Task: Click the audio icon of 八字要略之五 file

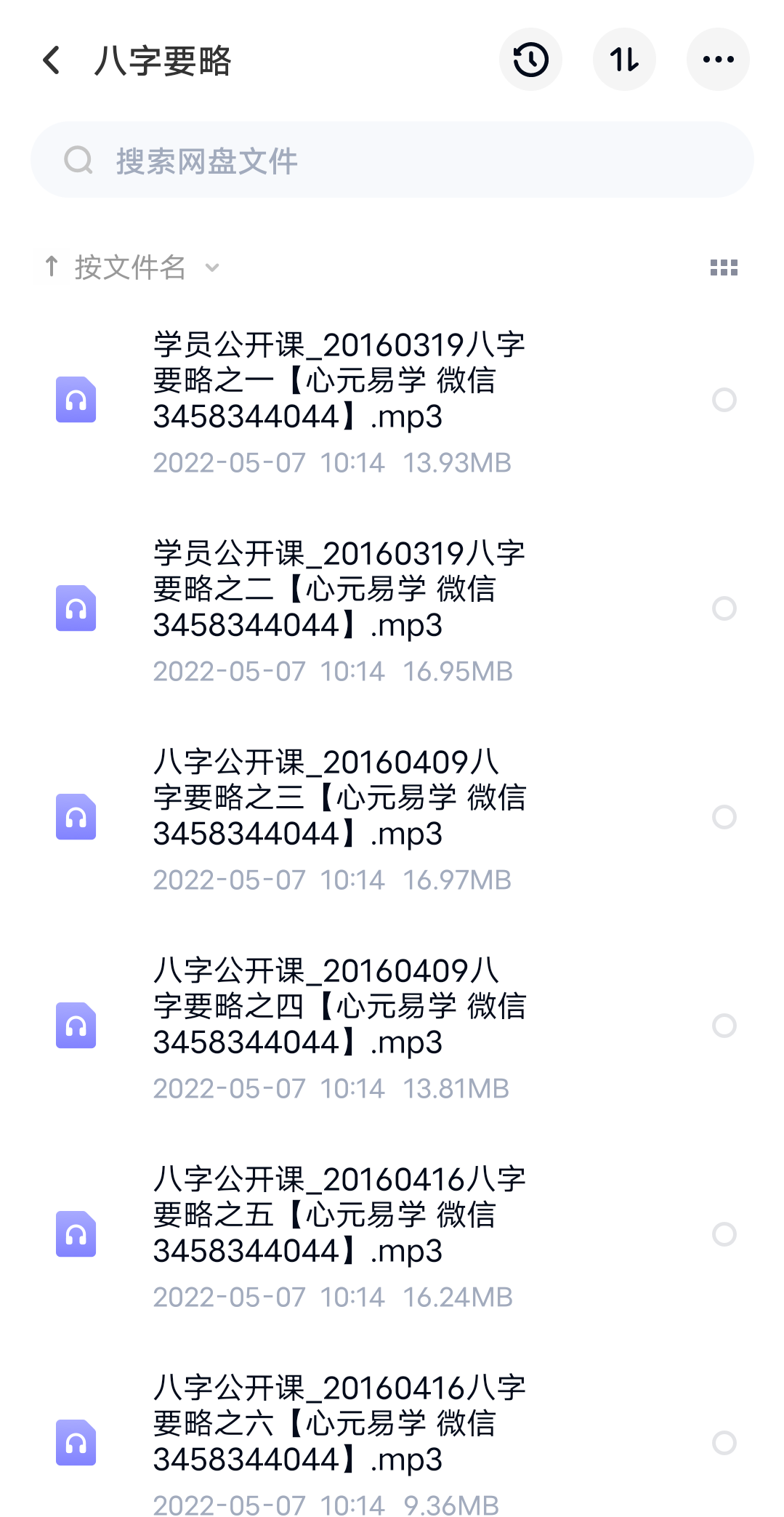Action: (75, 1233)
